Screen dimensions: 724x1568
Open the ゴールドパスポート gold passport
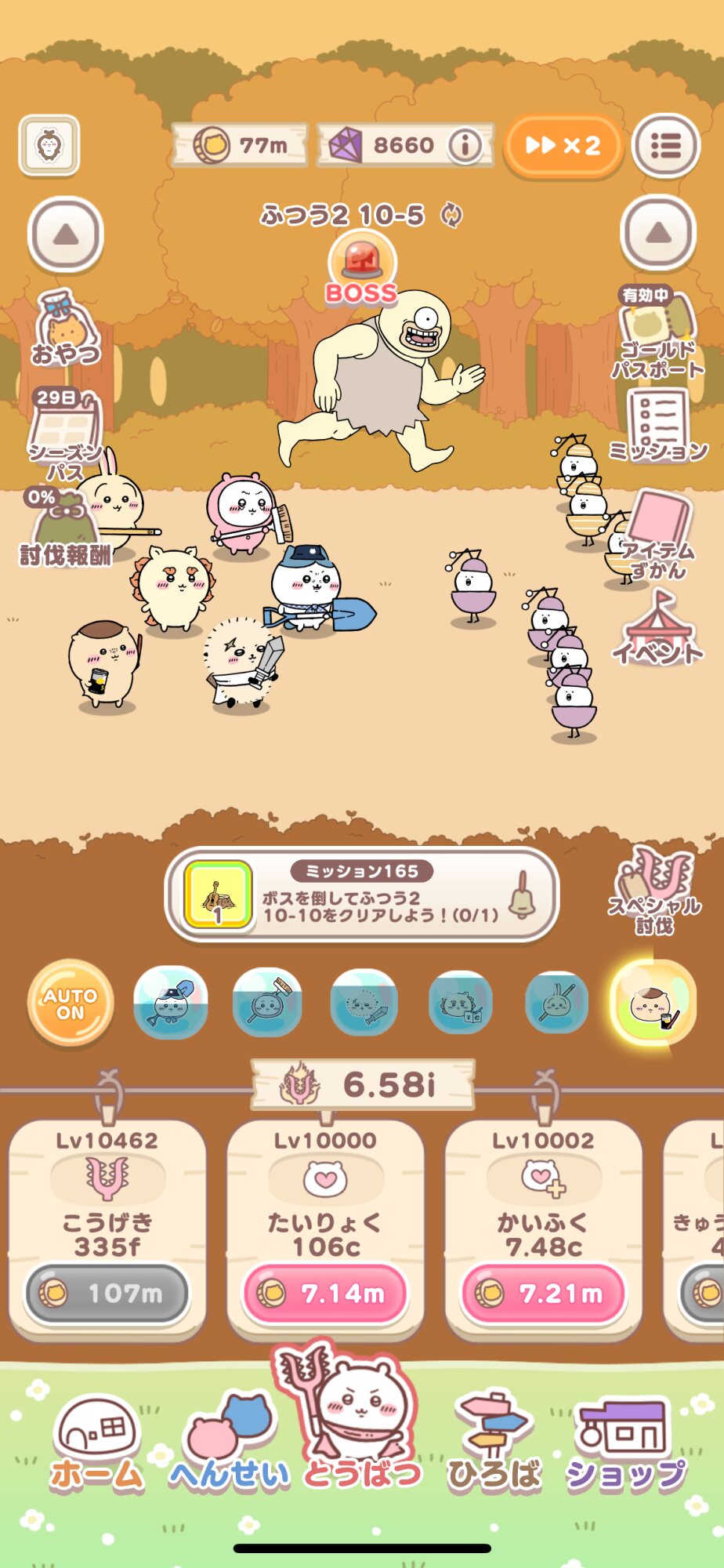click(657, 334)
